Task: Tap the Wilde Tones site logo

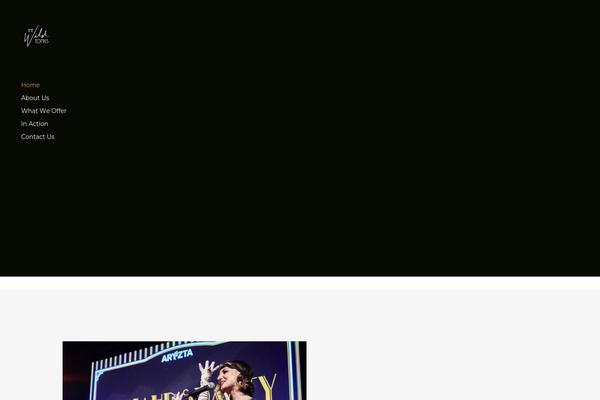Action: pyautogui.click(x=36, y=37)
